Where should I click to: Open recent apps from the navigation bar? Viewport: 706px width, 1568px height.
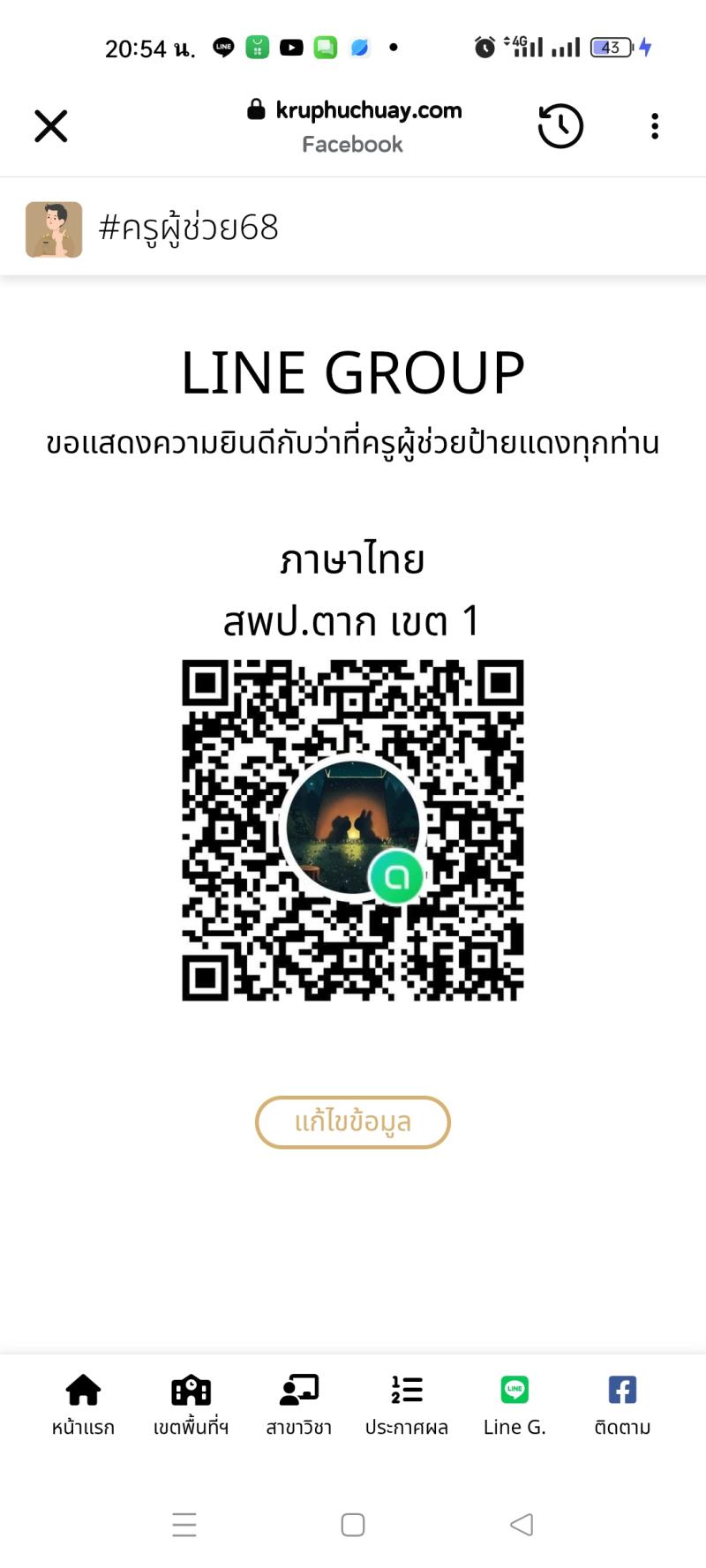[x=184, y=1524]
